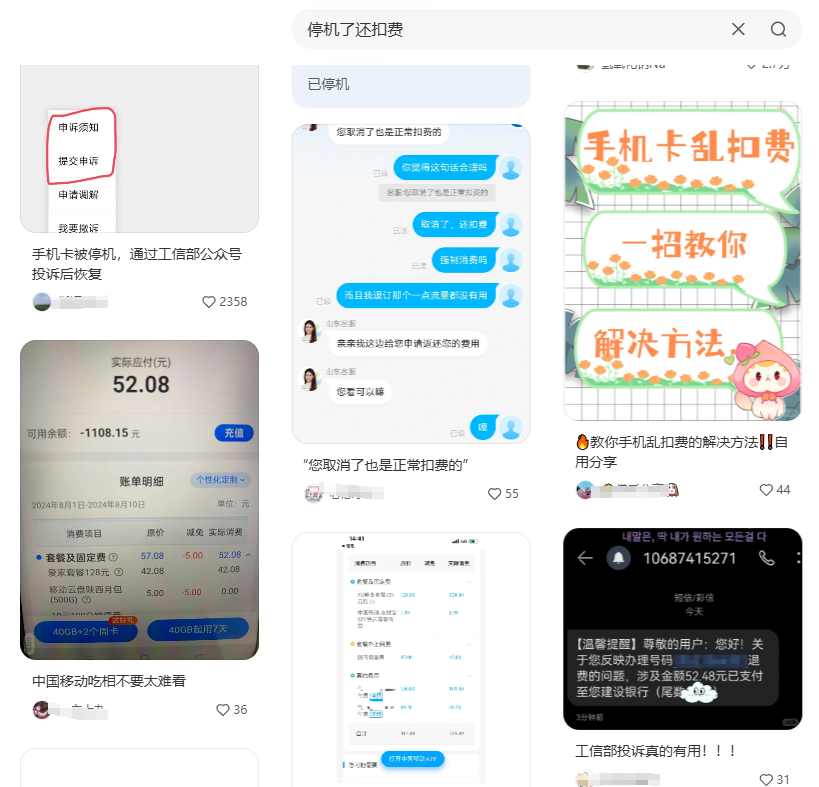Like the 中国移动吃相不要太难看 post

pos(223,710)
